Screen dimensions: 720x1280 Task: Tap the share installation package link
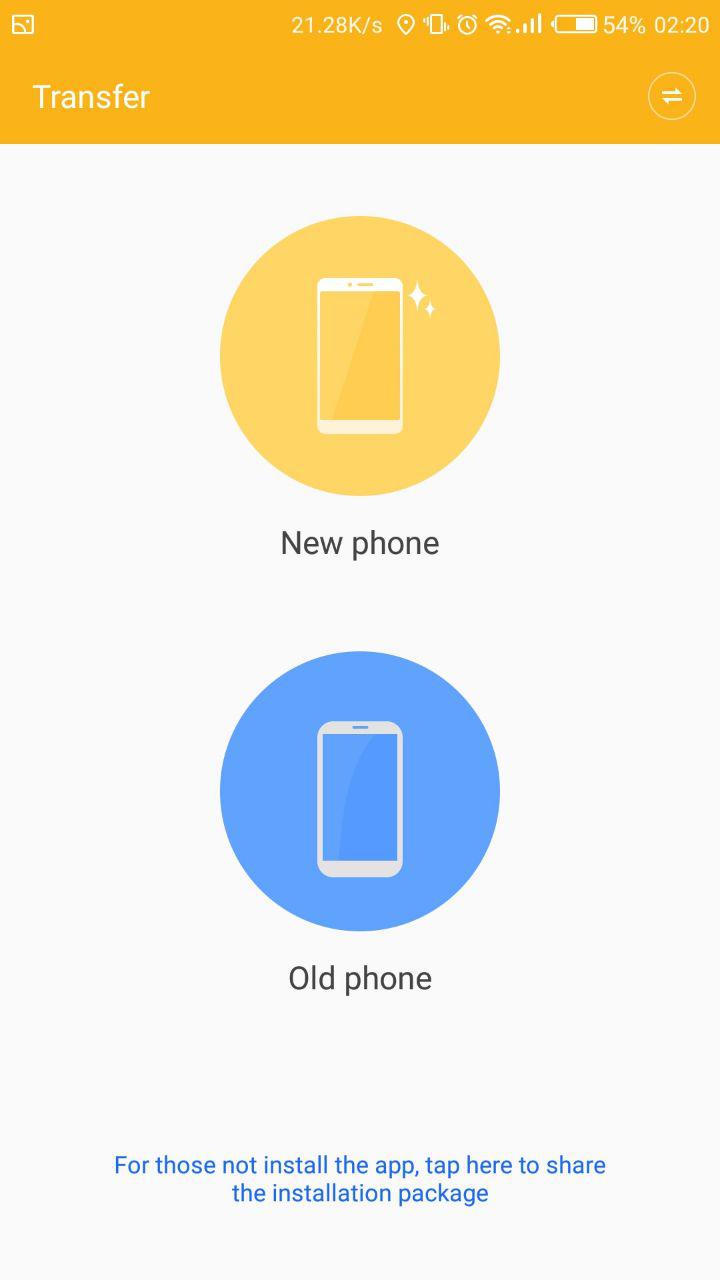tap(360, 1179)
